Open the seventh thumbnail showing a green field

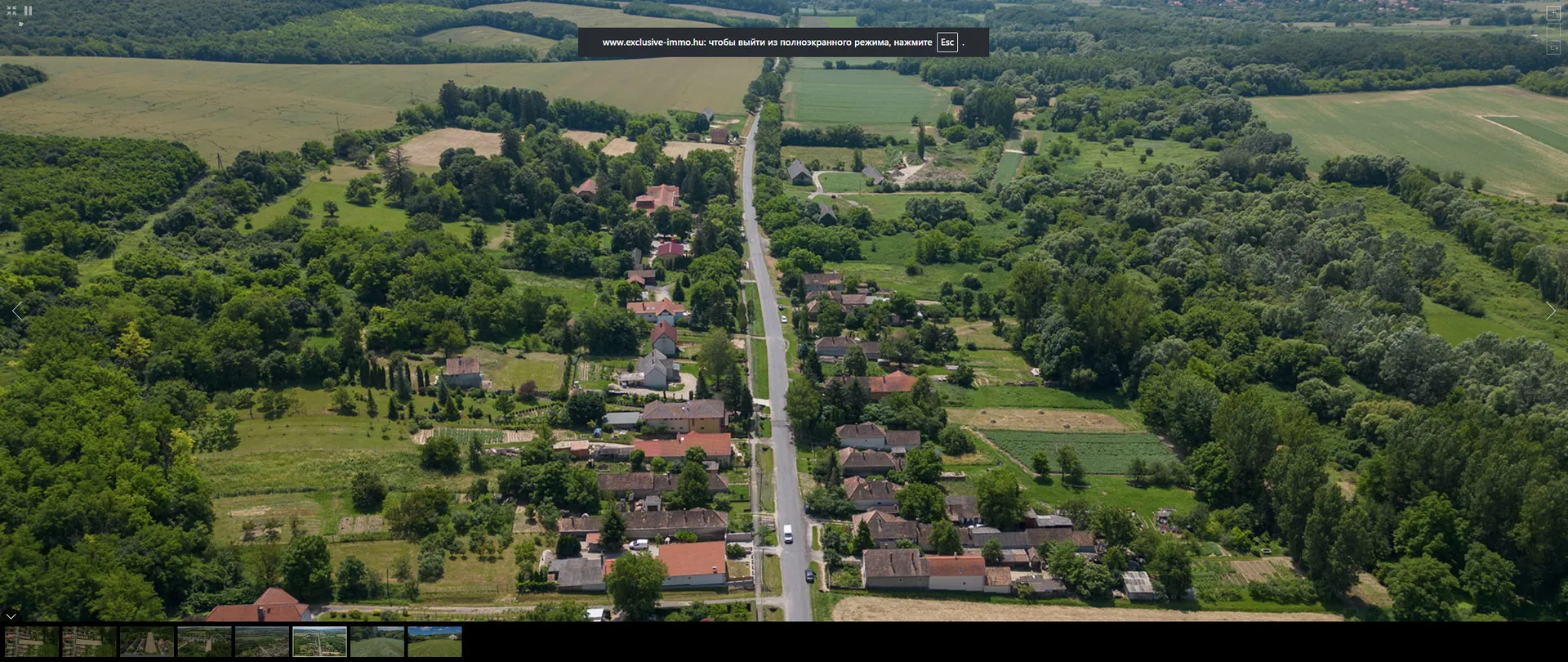coord(377,642)
